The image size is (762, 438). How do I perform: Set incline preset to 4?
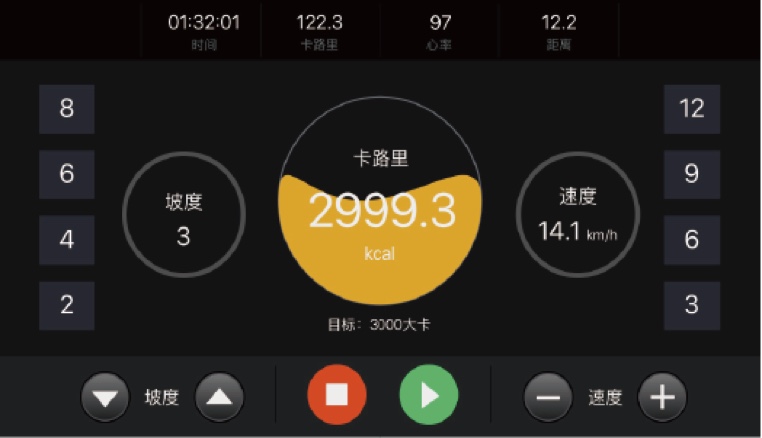(67, 240)
